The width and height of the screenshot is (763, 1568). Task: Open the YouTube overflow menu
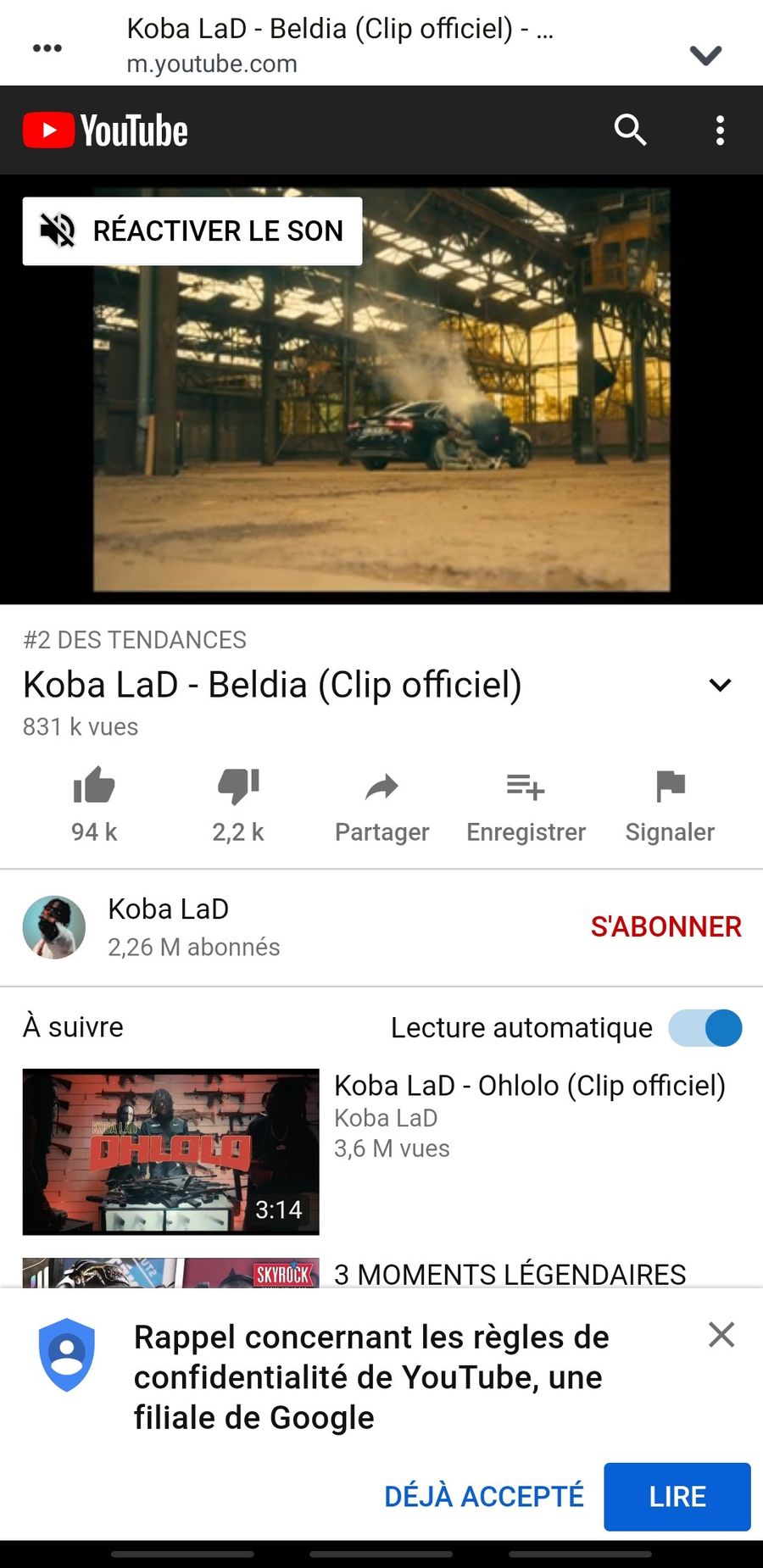[720, 131]
